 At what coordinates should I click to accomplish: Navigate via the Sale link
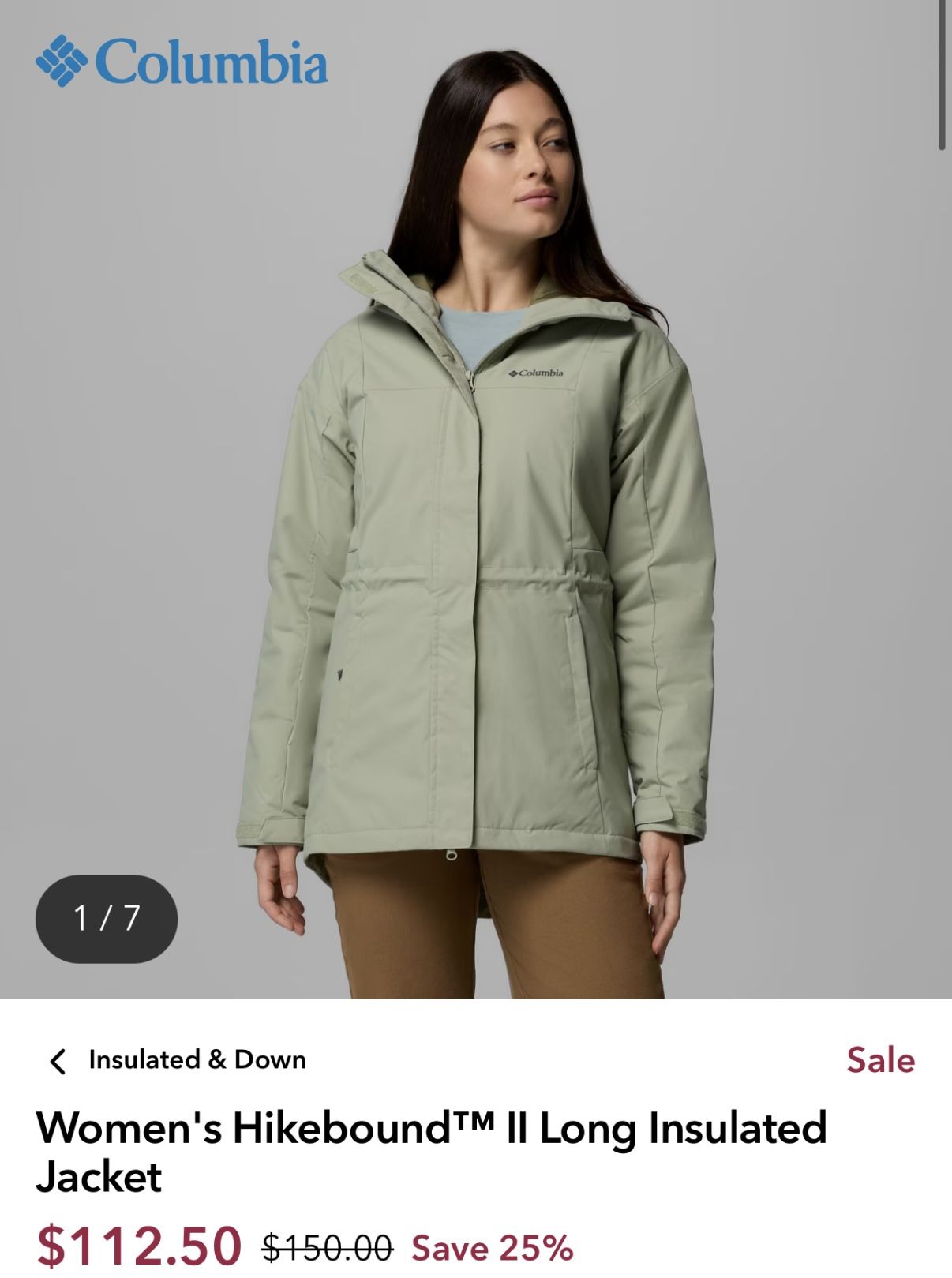click(x=883, y=1061)
